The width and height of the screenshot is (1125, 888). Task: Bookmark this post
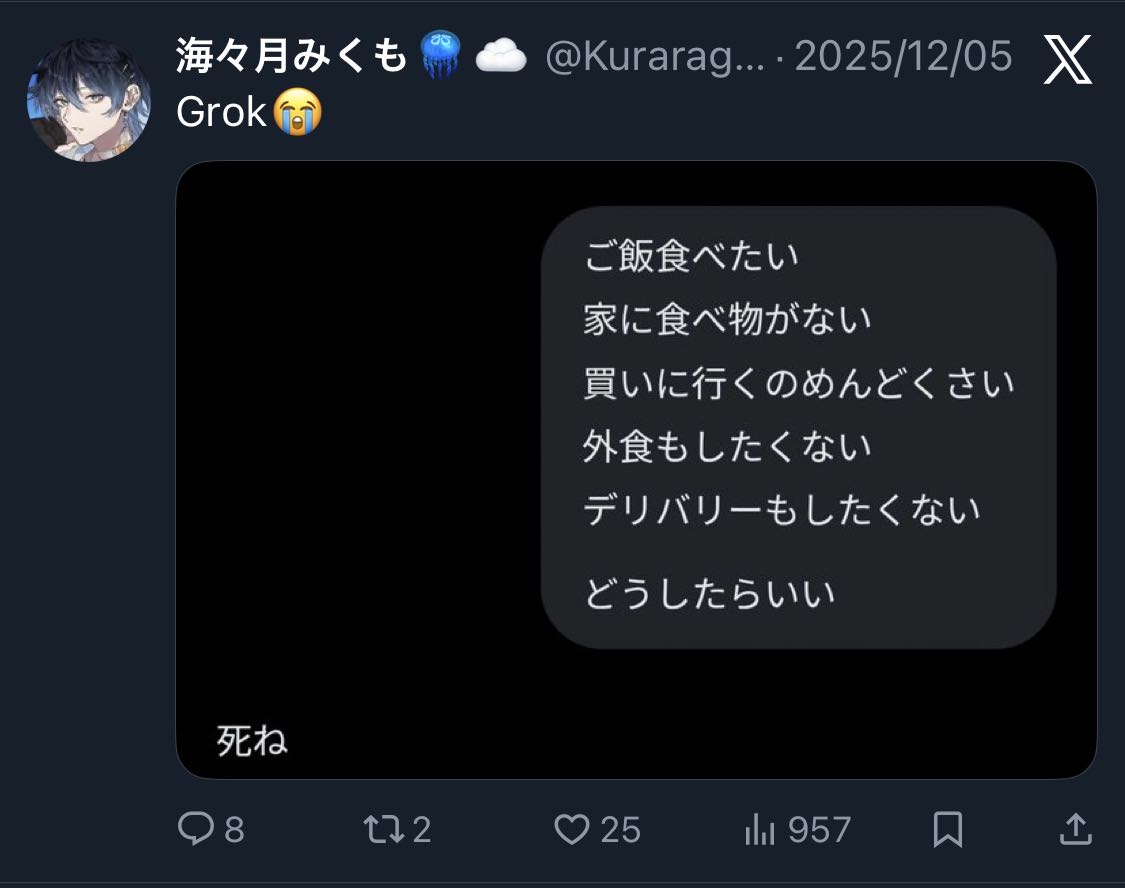click(948, 829)
